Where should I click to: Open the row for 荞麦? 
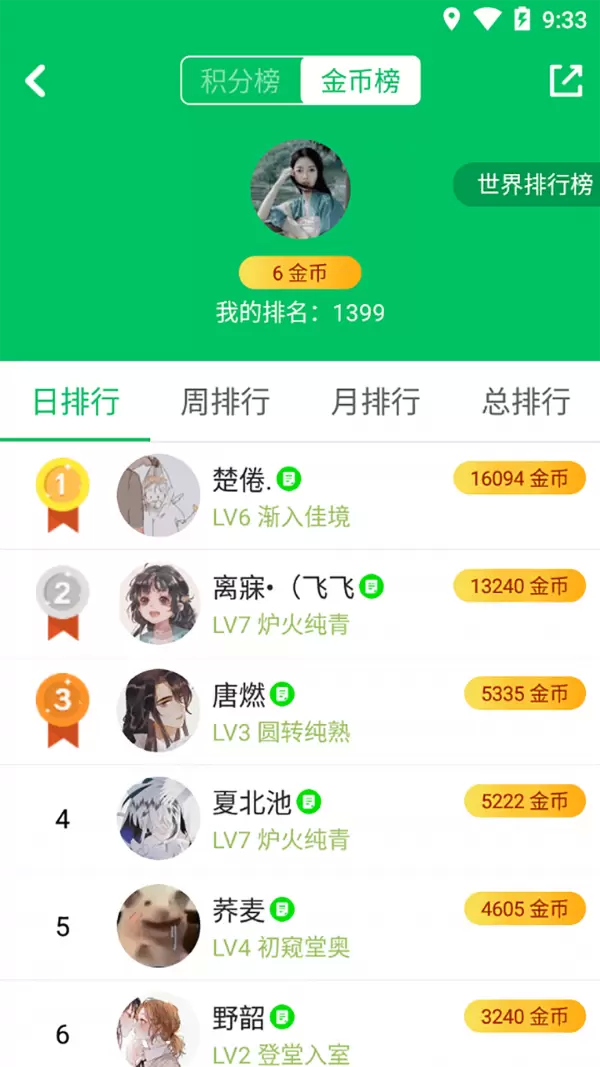pos(300,927)
